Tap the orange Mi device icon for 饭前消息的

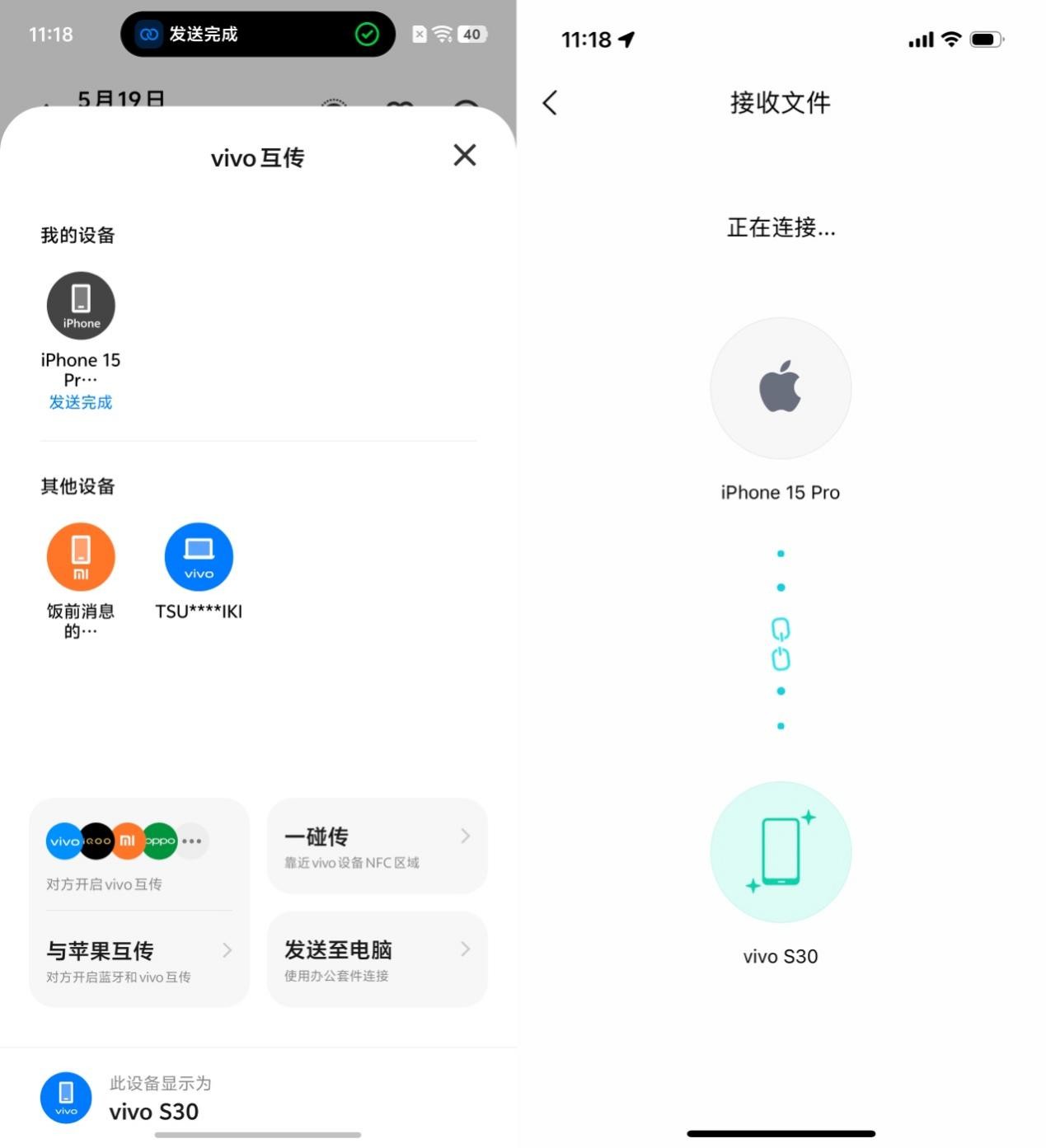tap(80, 556)
